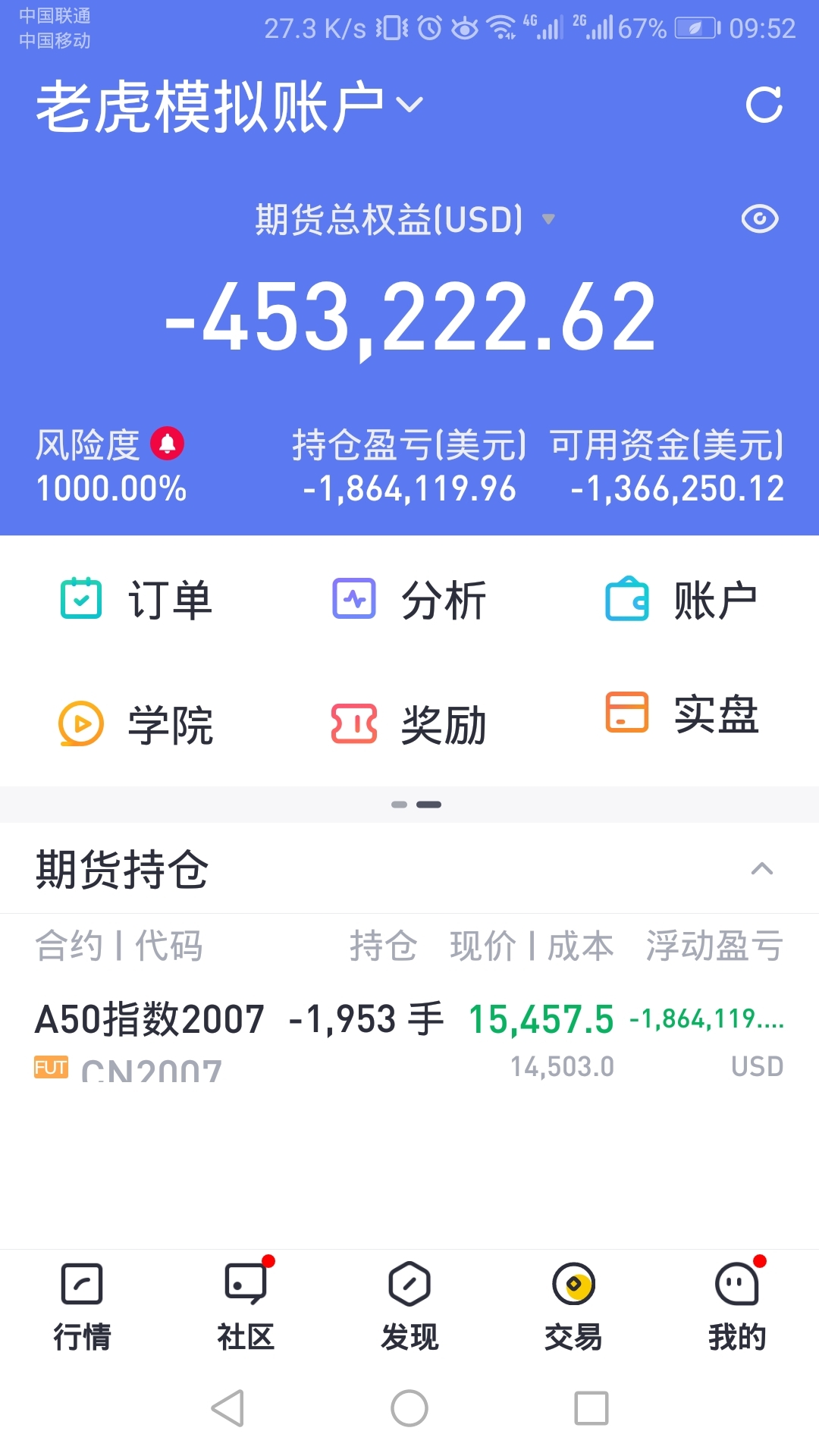Tap the 风险度 alert bell
819x1456 pixels.
click(168, 444)
